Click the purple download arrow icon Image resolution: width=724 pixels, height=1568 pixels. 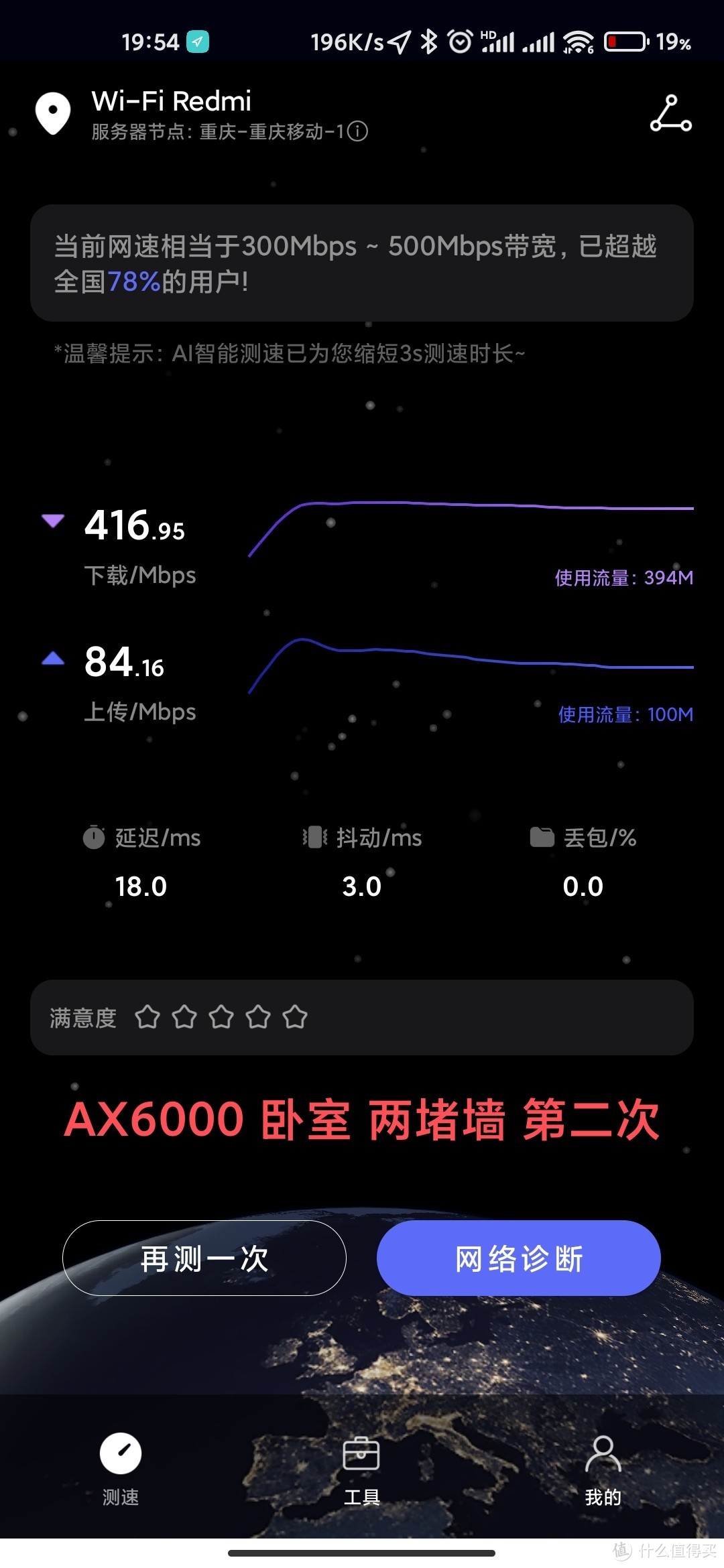[52, 521]
